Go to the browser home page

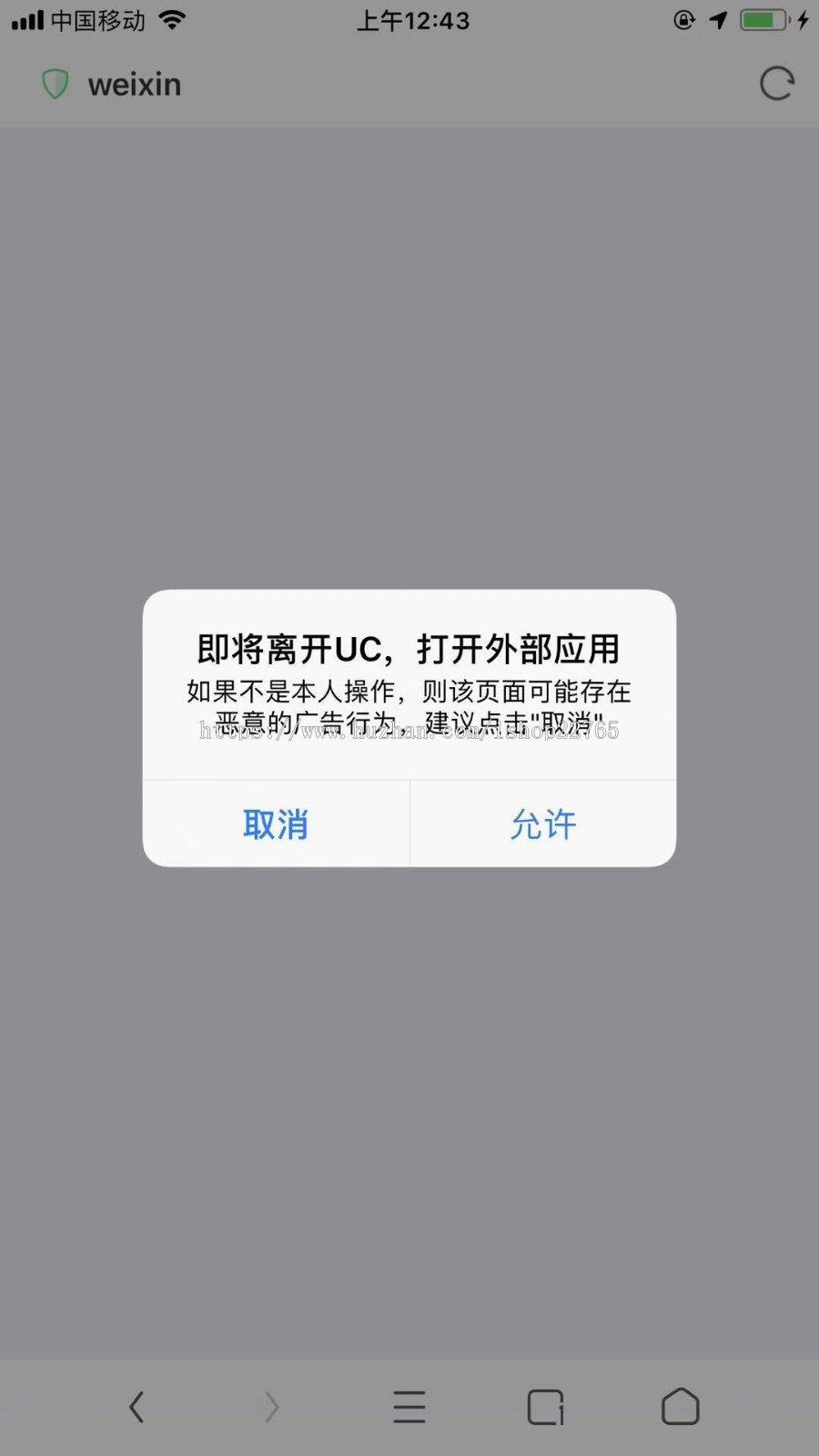pyautogui.click(x=680, y=1407)
